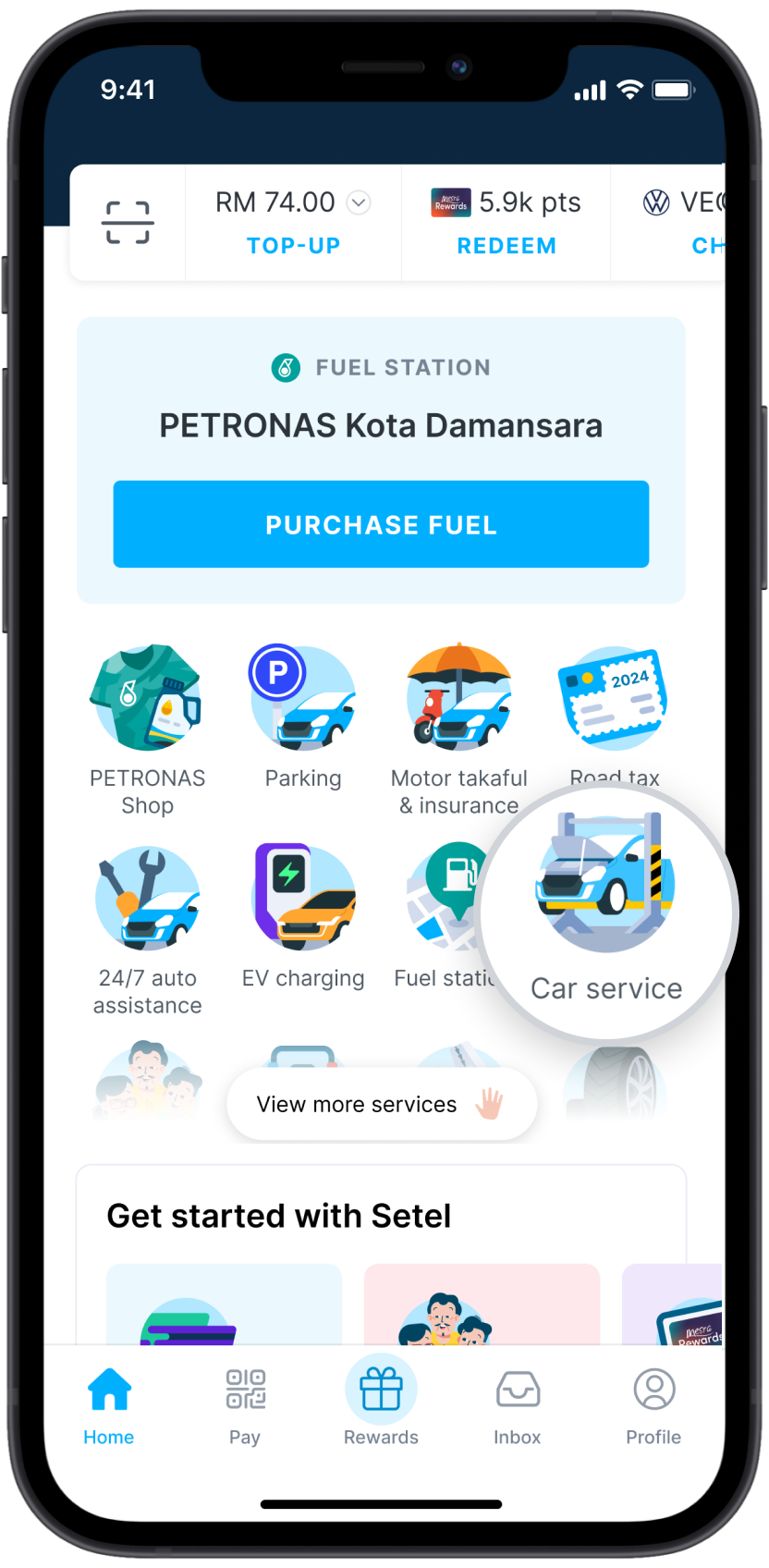769x1568 pixels.
Task: Tap TOP-UP under wallet balance
Action: click(293, 246)
